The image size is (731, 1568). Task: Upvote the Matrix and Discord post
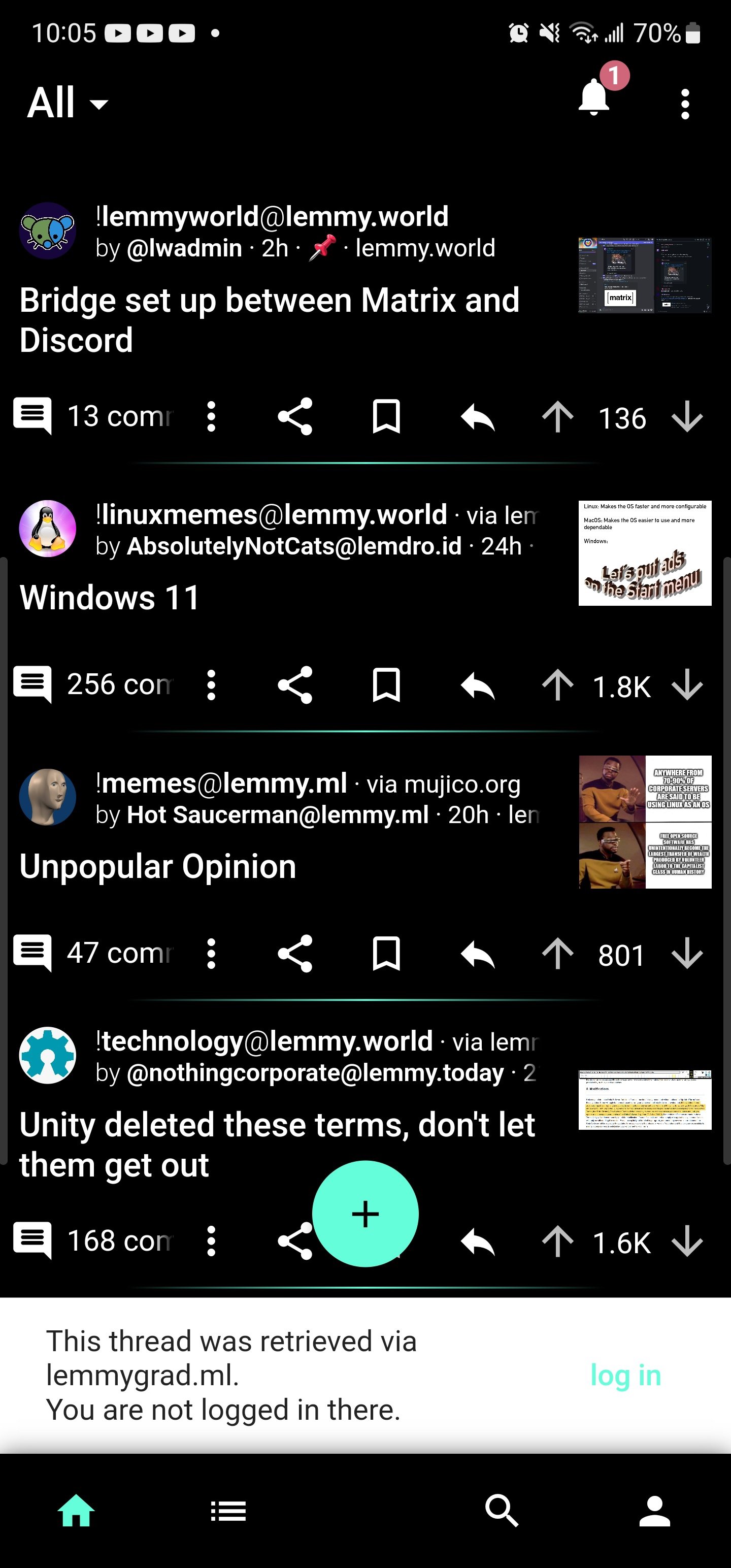click(557, 417)
